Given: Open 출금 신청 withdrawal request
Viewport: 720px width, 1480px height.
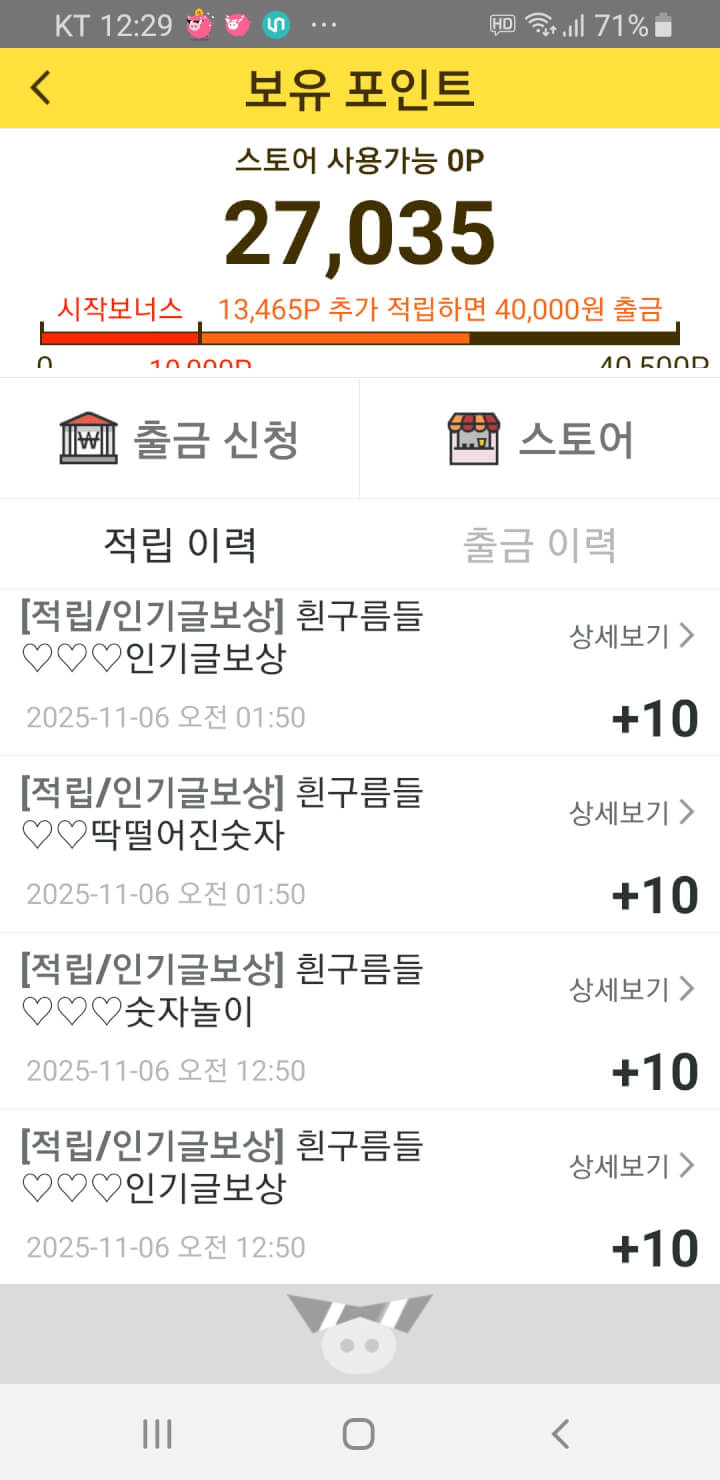Looking at the screenshot, I should pyautogui.click(x=180, y=438).
